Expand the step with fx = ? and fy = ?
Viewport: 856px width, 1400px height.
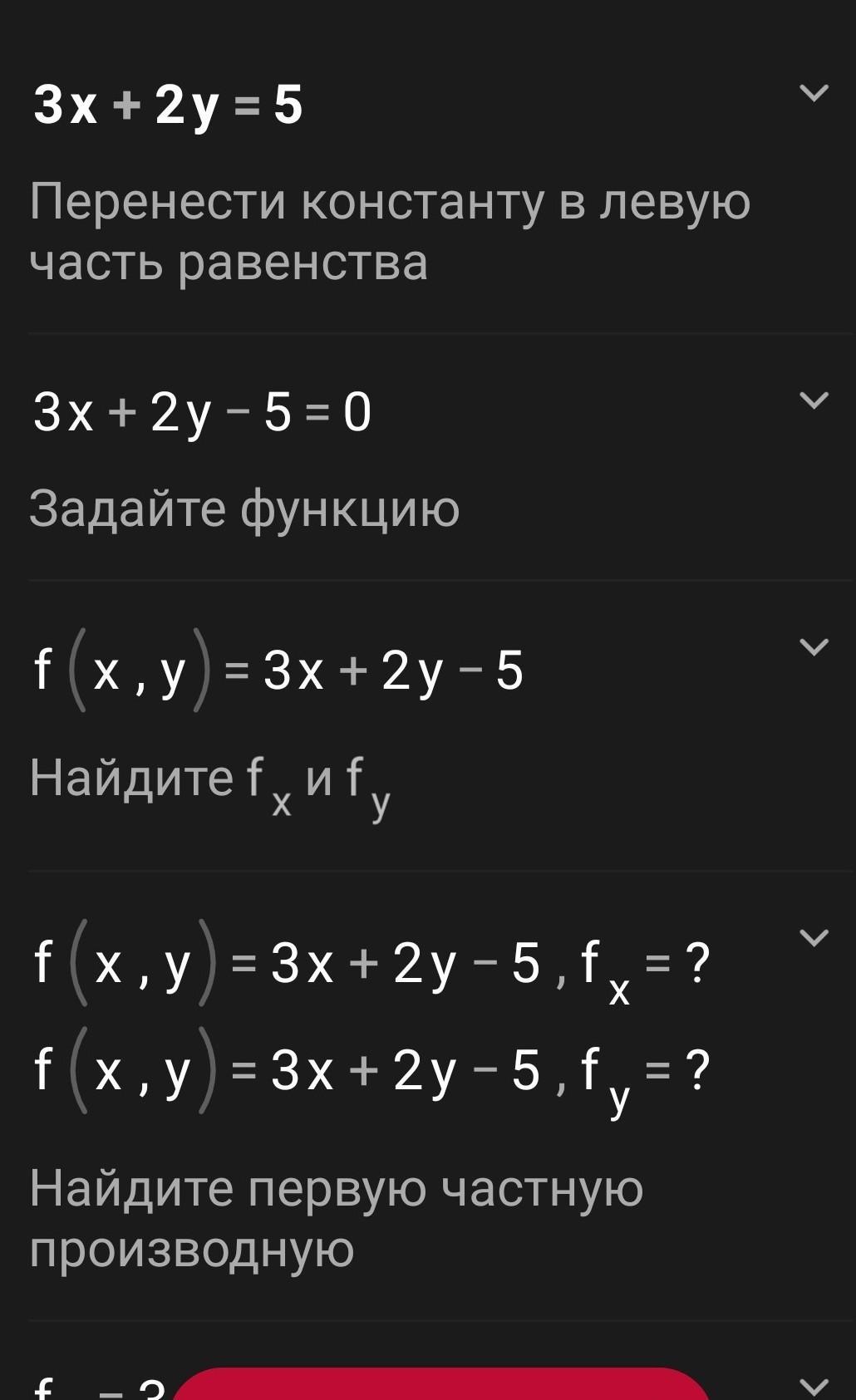(814, 937)
